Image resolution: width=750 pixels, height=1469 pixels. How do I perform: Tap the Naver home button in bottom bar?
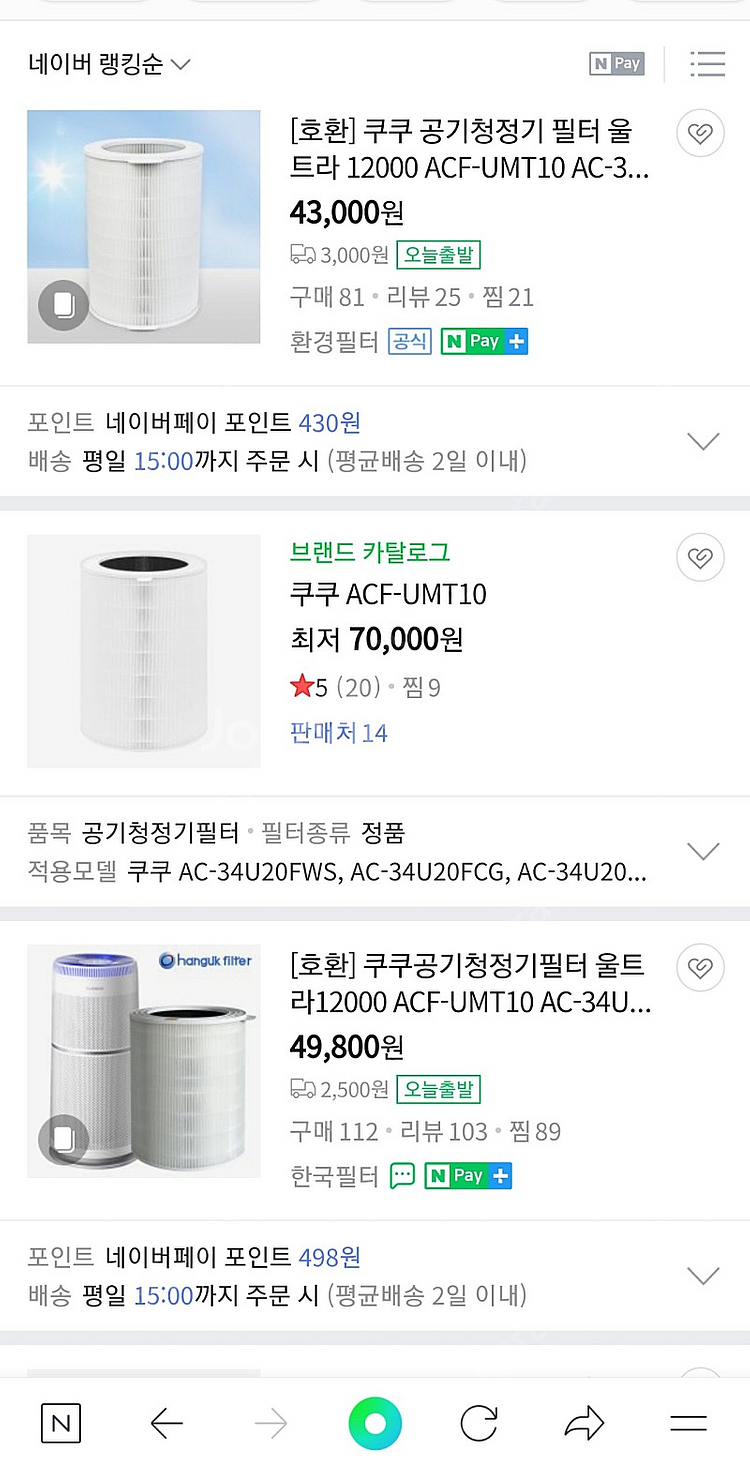point(375,1421)
